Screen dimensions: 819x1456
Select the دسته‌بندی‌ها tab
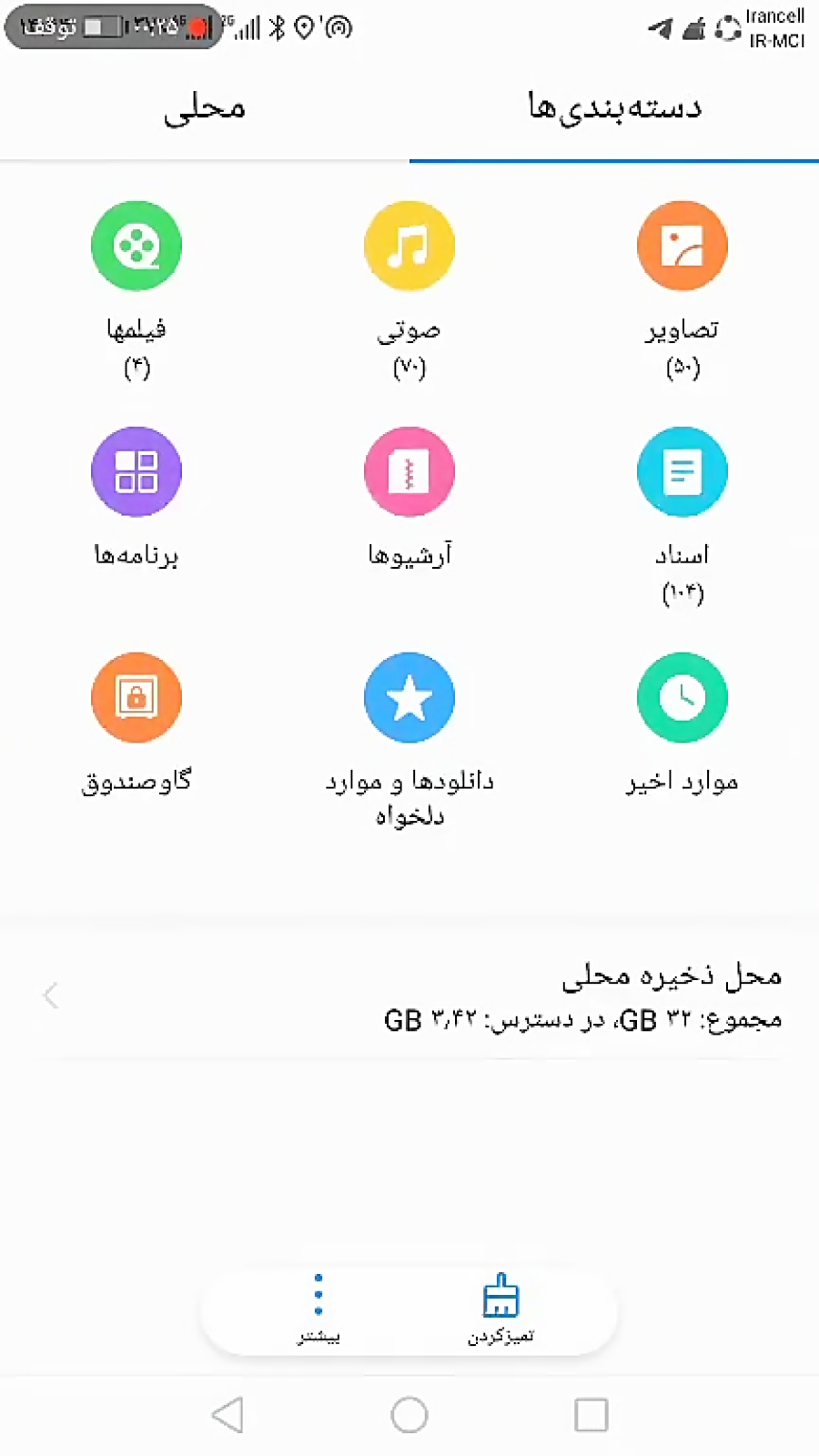(x=614, y=107)
